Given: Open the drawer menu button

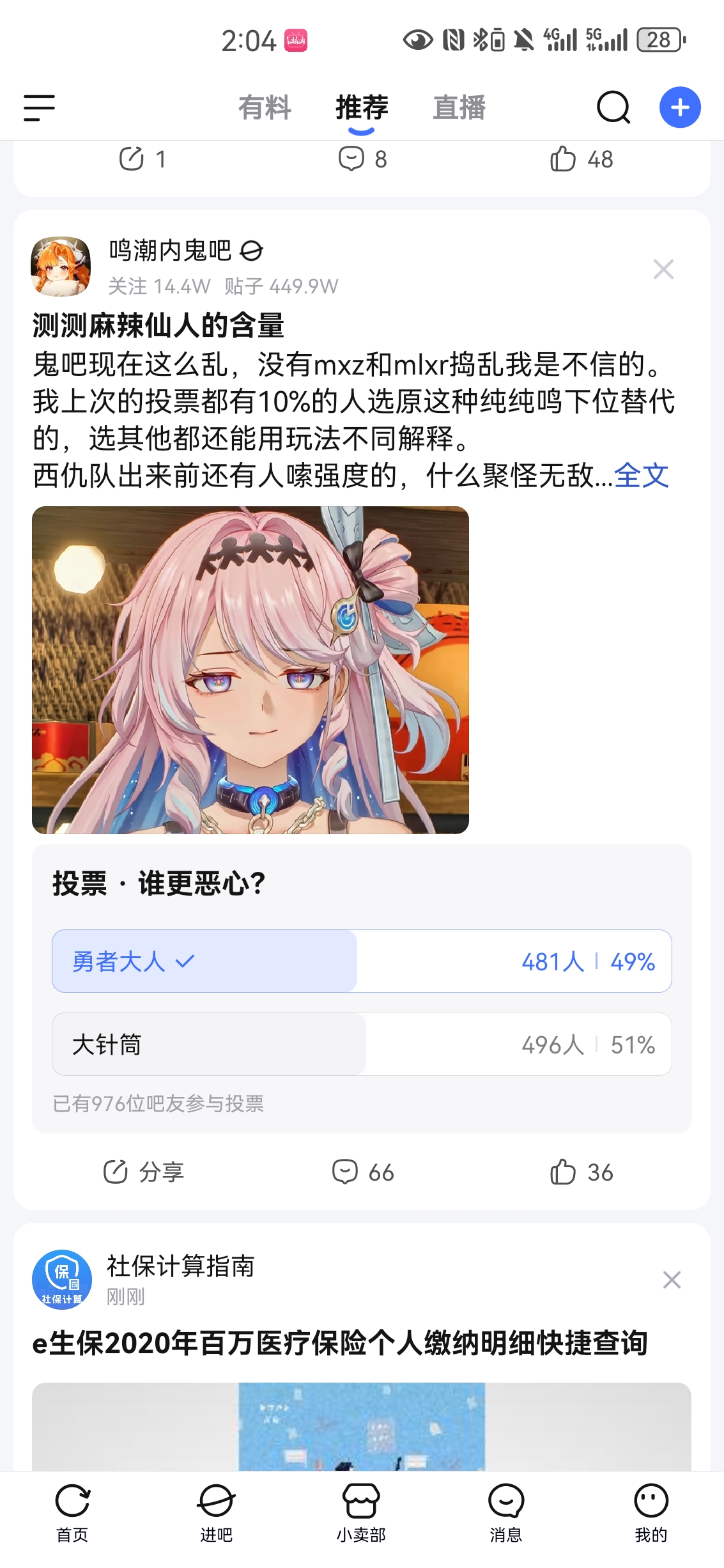Looking at the screenshot, I should click(x=39, y=107).
